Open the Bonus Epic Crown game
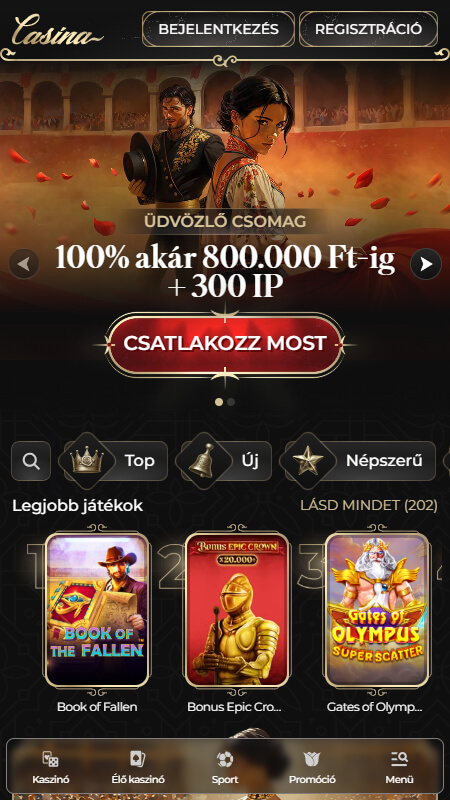 click(237, 610)
